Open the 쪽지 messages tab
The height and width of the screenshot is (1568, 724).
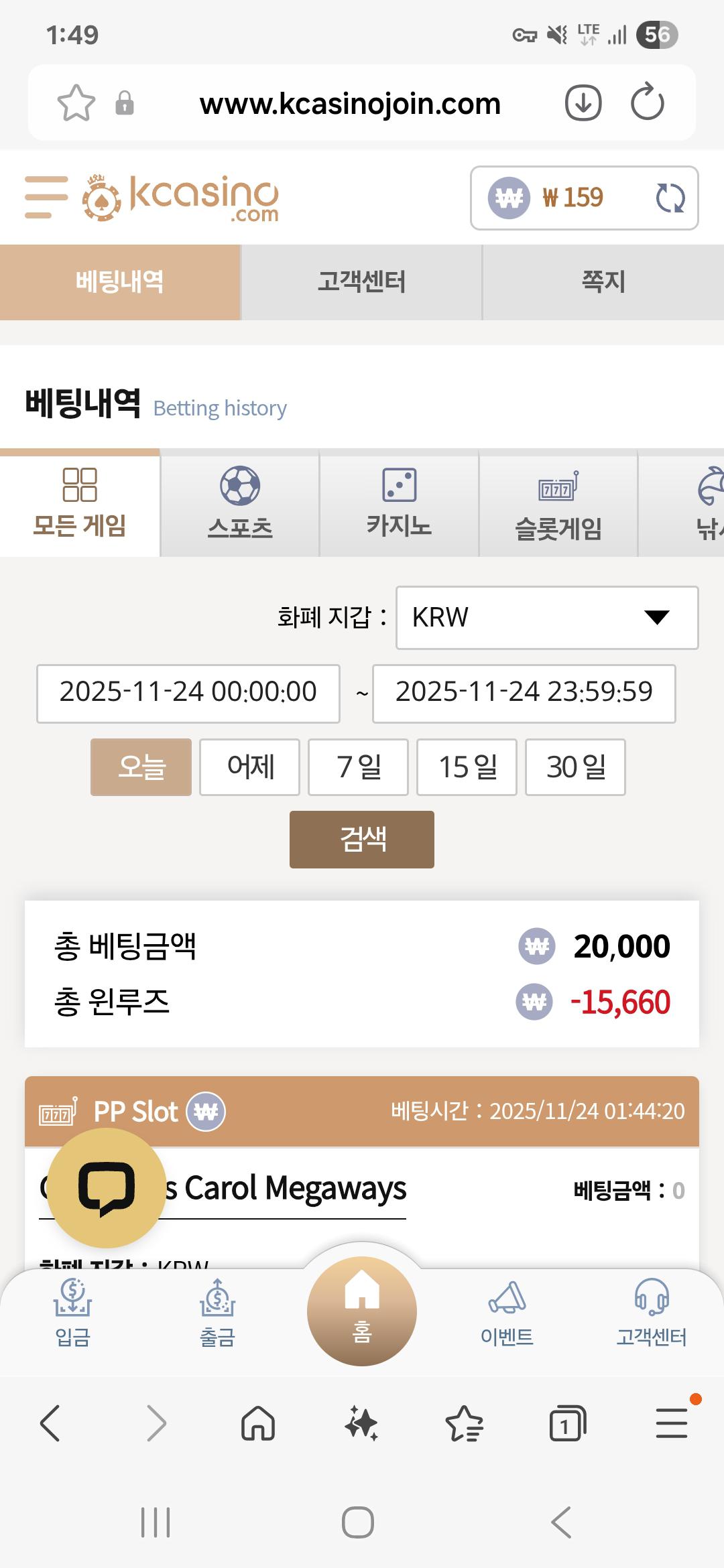coord(603,282)
